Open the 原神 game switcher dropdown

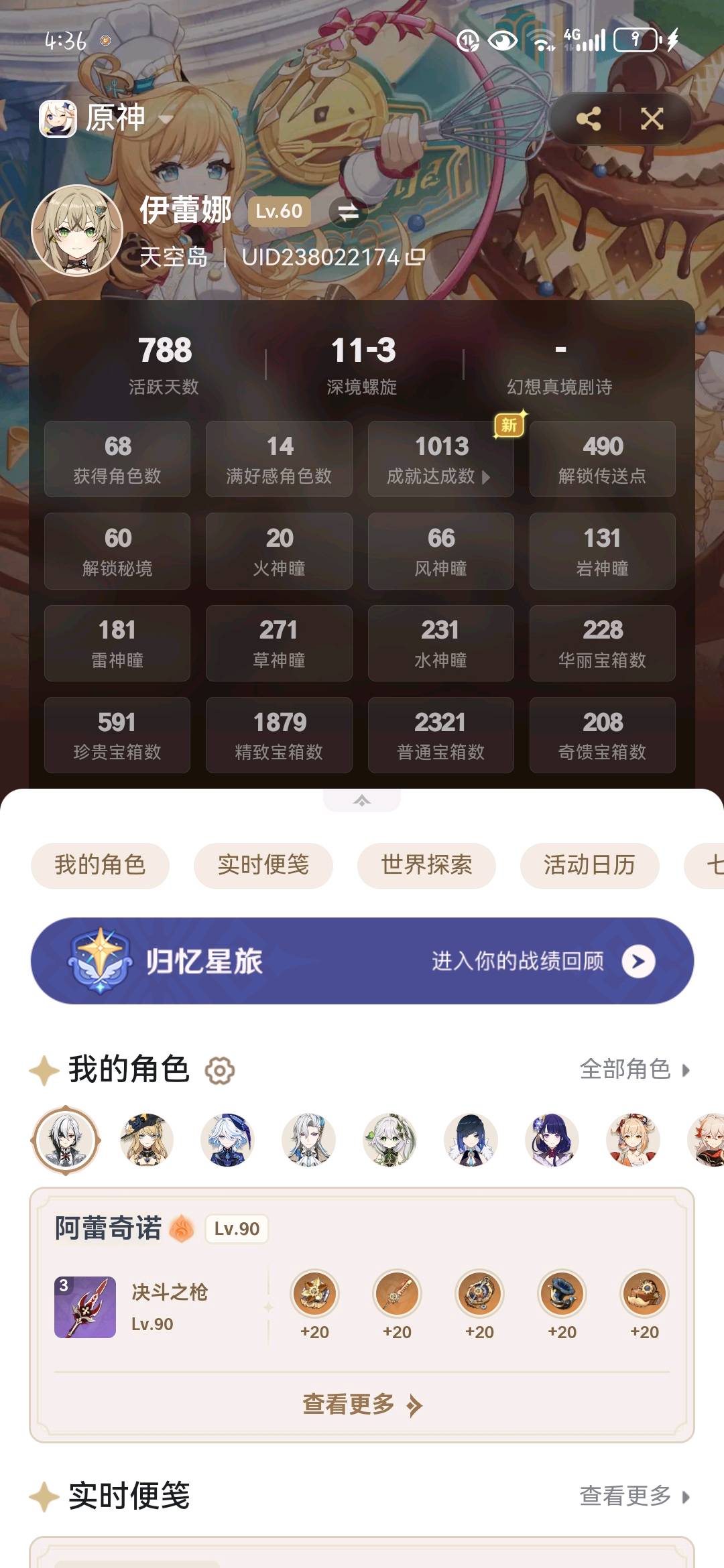[x=165, y=119]
